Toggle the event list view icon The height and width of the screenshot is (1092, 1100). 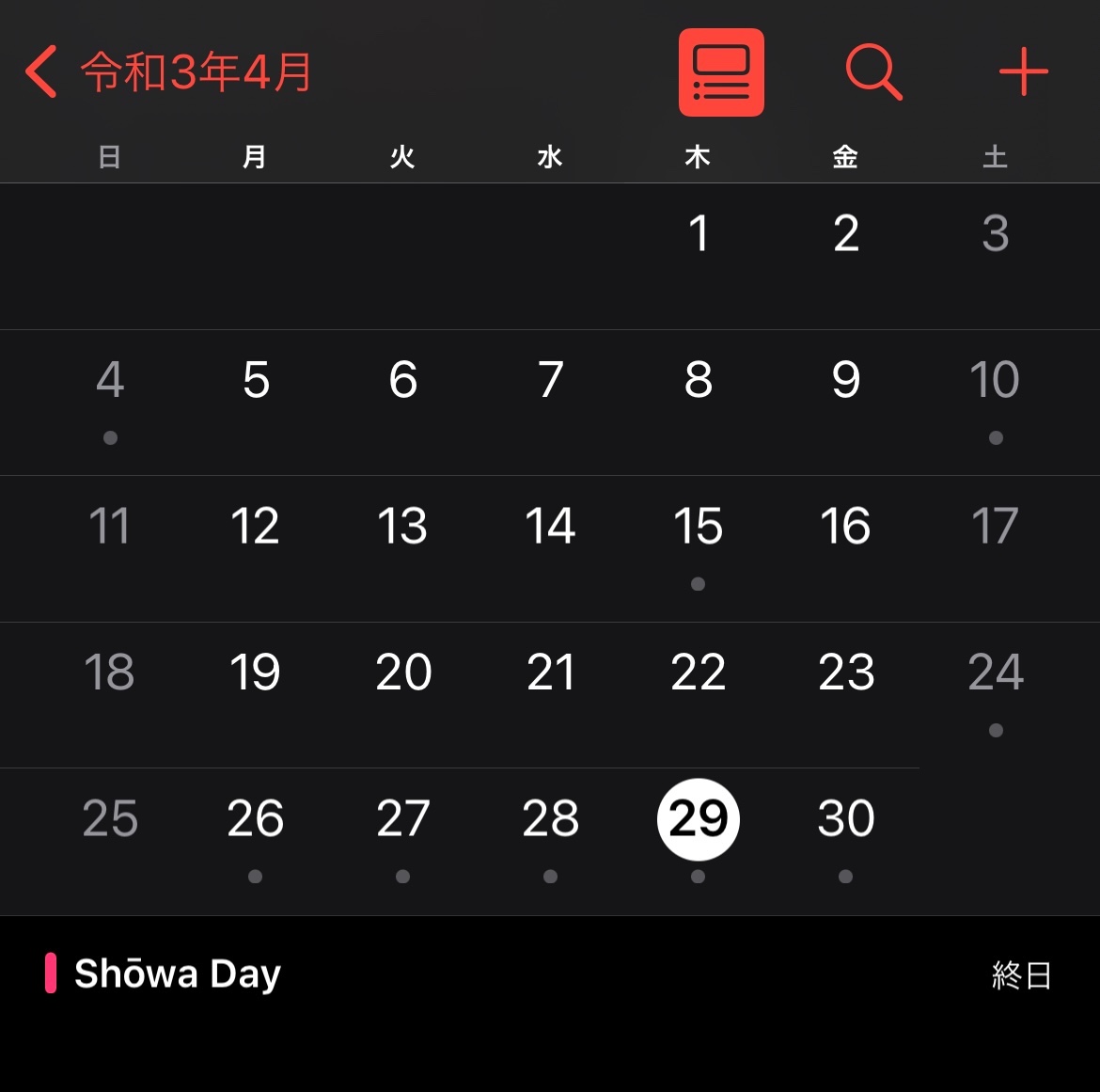721,72
